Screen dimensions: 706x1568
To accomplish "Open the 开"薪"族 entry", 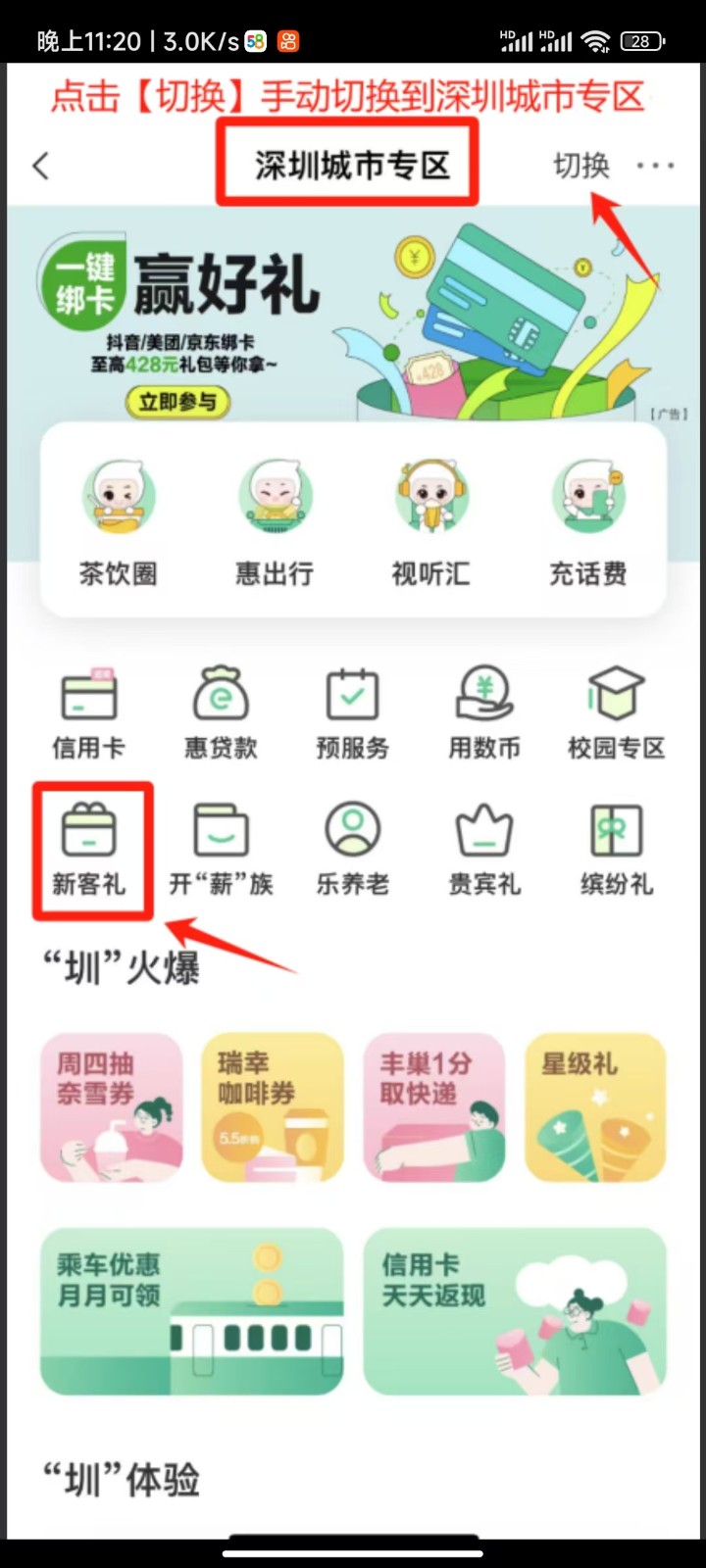I will pos(221,849).
